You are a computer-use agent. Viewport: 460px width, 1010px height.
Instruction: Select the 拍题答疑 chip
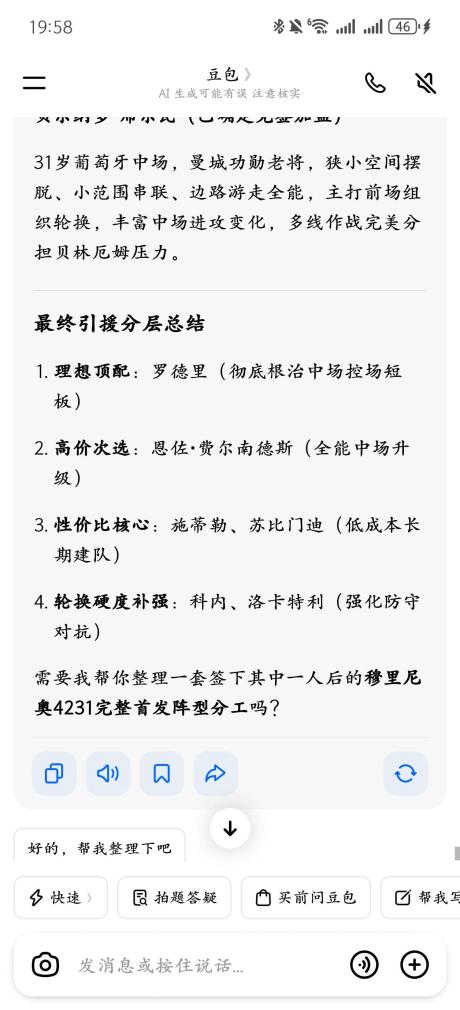coord(174,897)
